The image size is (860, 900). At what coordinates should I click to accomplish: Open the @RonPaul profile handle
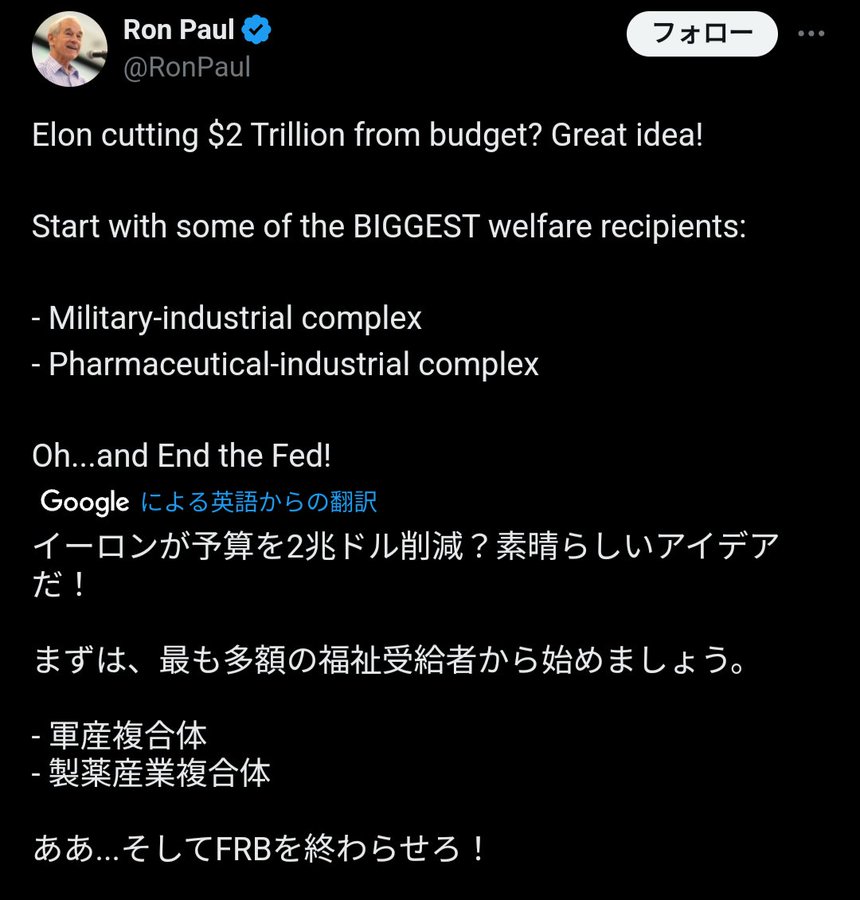click(187, 67)
